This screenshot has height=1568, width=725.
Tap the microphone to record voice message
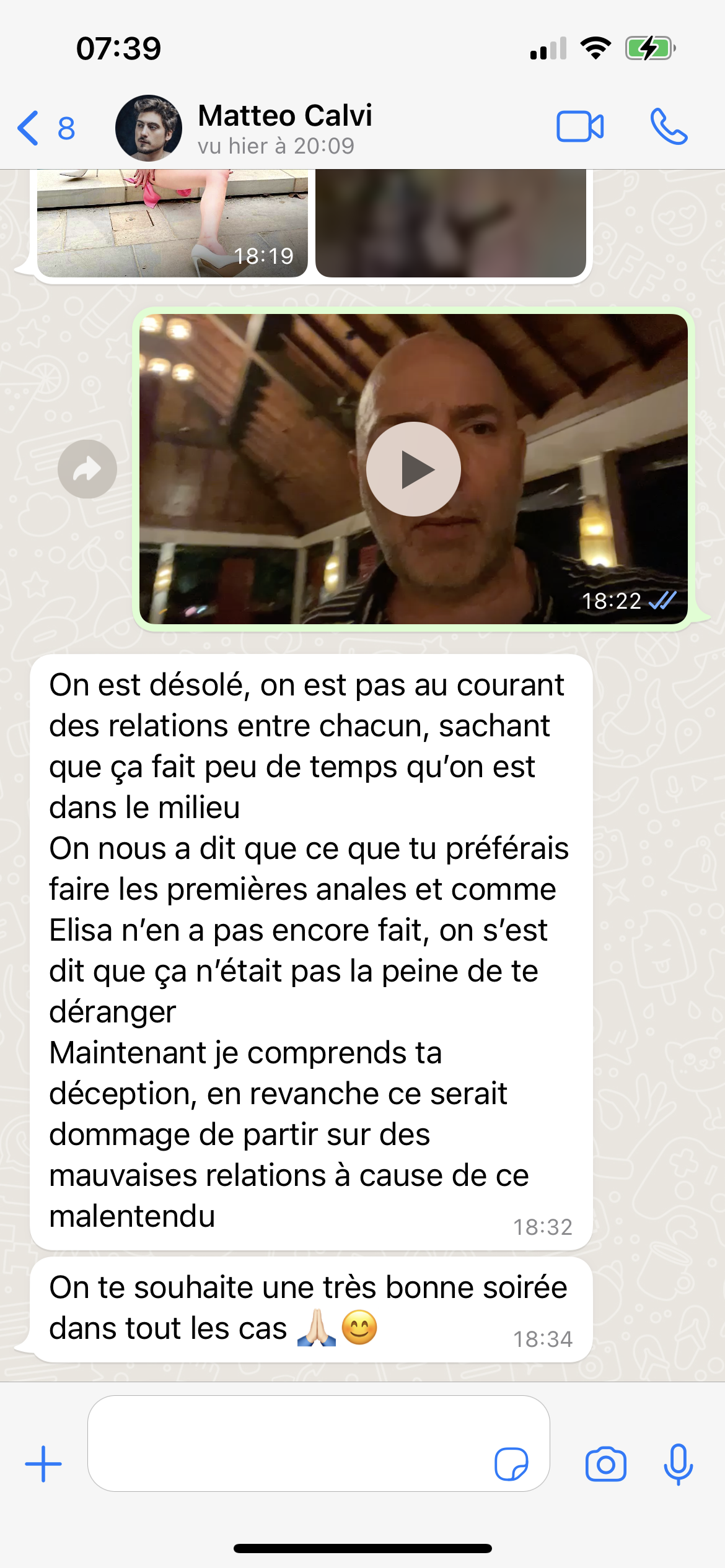(678, 1465)
